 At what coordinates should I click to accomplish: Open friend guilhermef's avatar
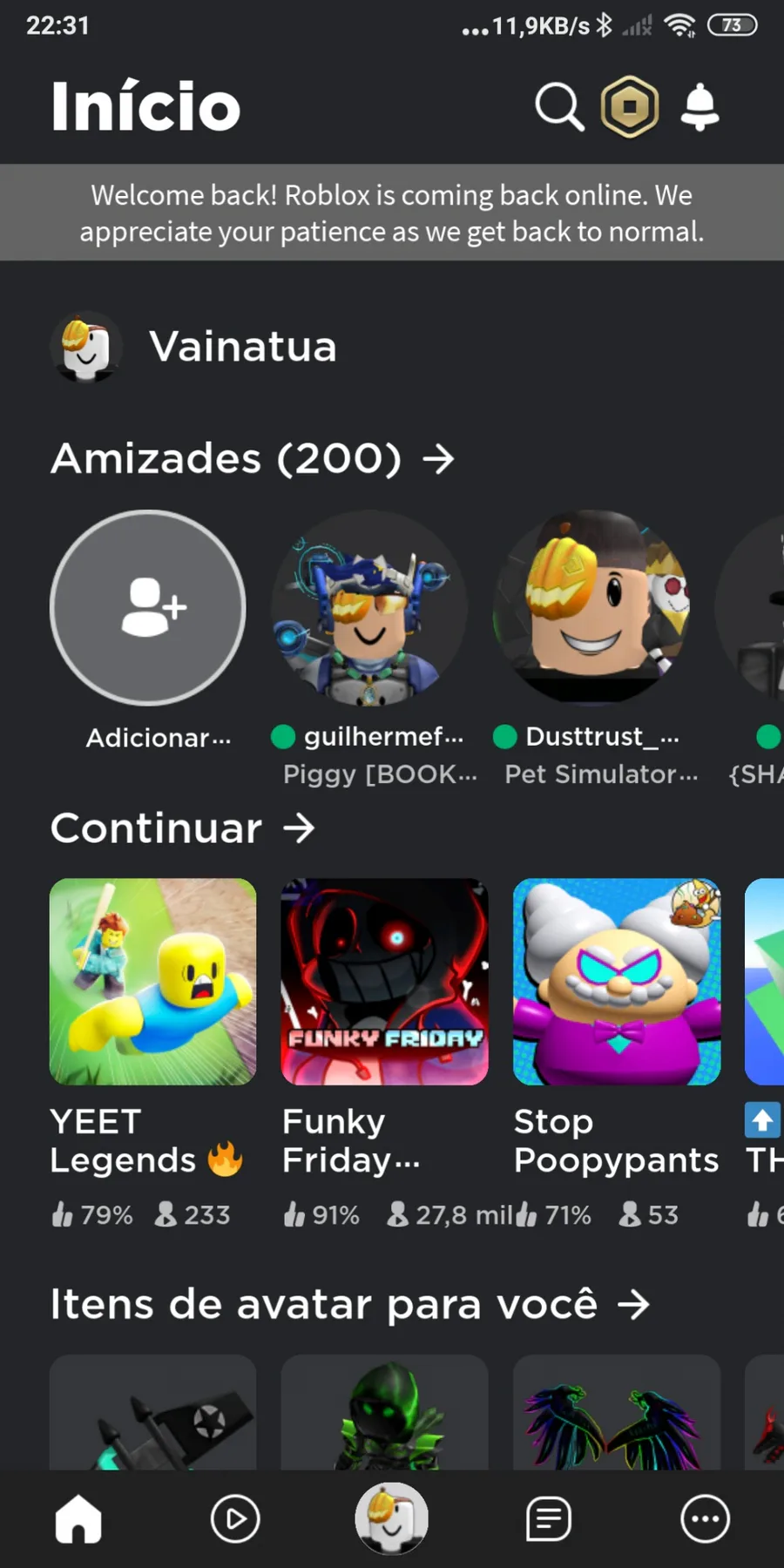(x=369, y=608)
